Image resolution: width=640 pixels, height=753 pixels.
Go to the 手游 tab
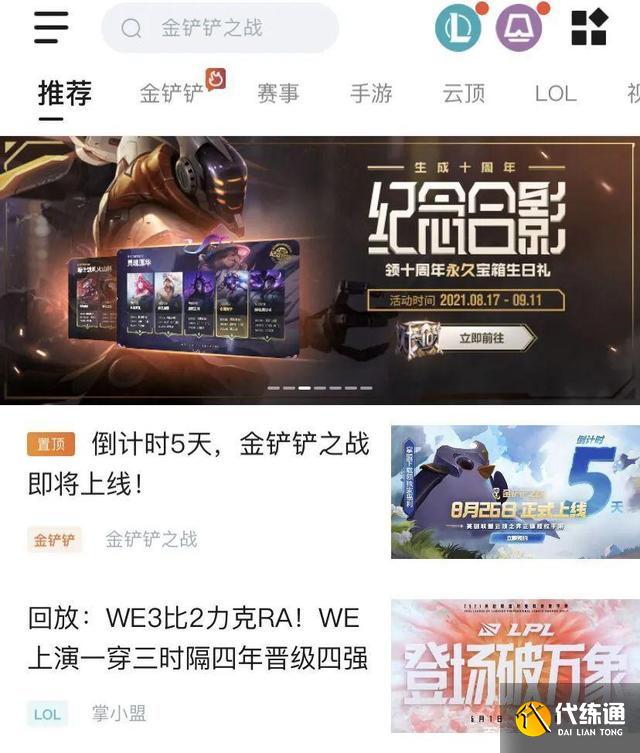[371, 94]
